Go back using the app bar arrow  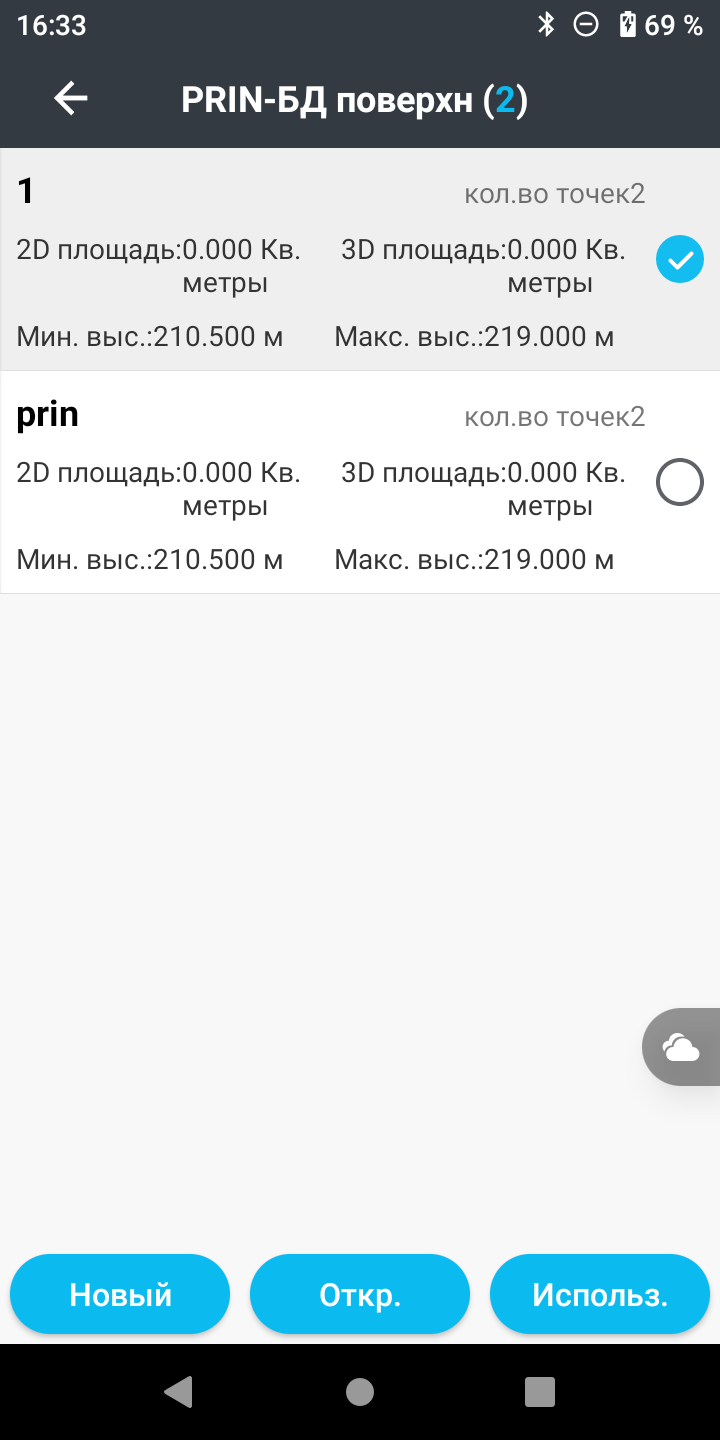coord(71,99)
